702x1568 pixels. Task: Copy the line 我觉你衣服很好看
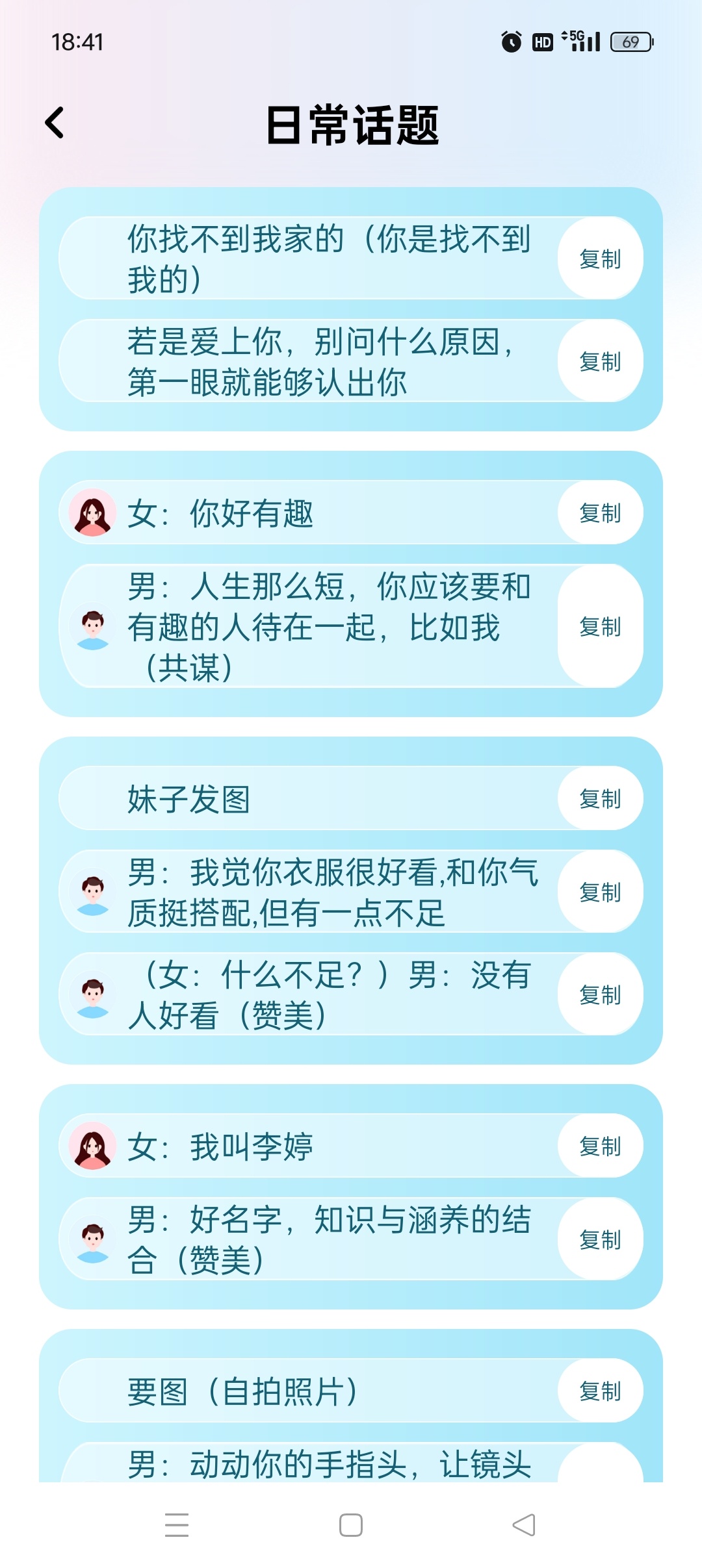[600, 892]
